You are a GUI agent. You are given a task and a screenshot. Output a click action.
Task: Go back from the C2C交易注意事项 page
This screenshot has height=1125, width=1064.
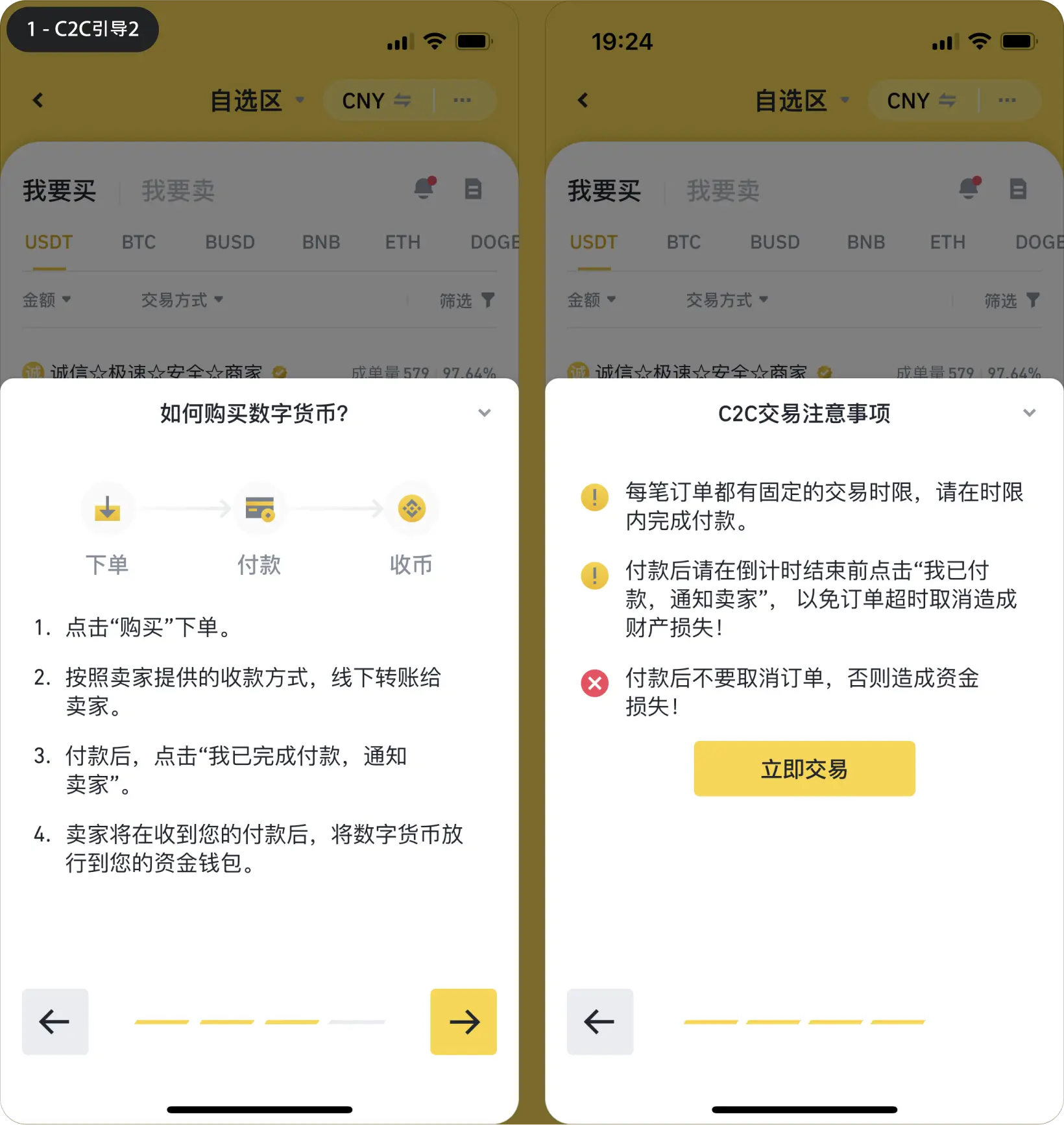tap(599, 1022)
